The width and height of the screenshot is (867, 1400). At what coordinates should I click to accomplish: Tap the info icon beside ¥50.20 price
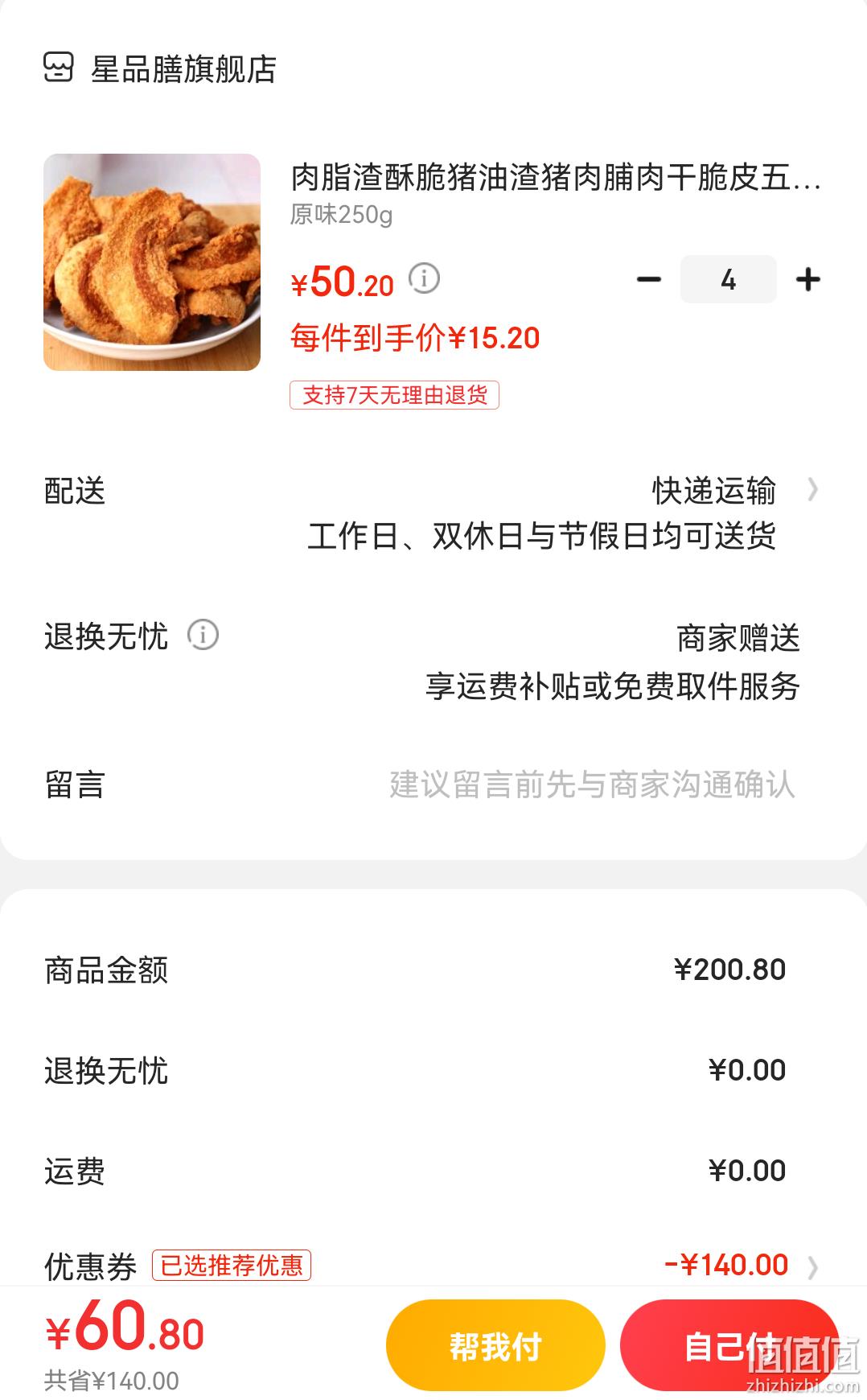pos(425,279)
